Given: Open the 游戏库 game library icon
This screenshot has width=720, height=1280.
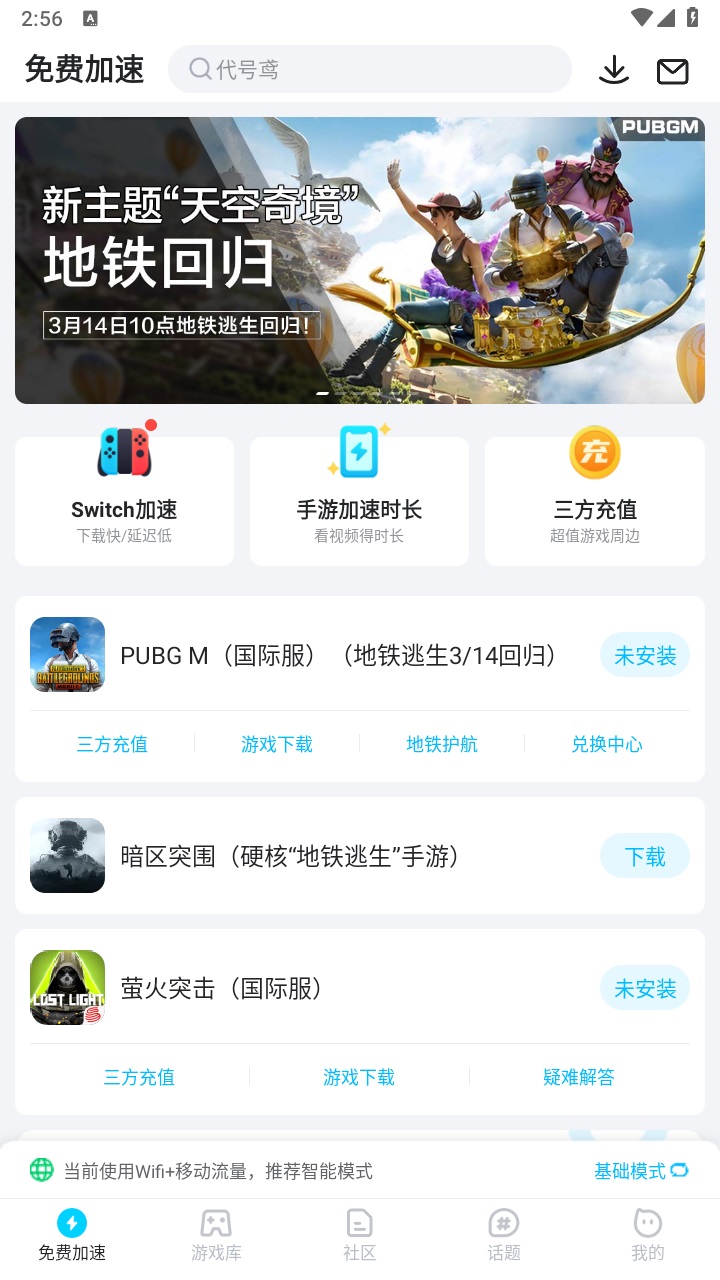Looking at the screenshot, I should coord(215,1222).
